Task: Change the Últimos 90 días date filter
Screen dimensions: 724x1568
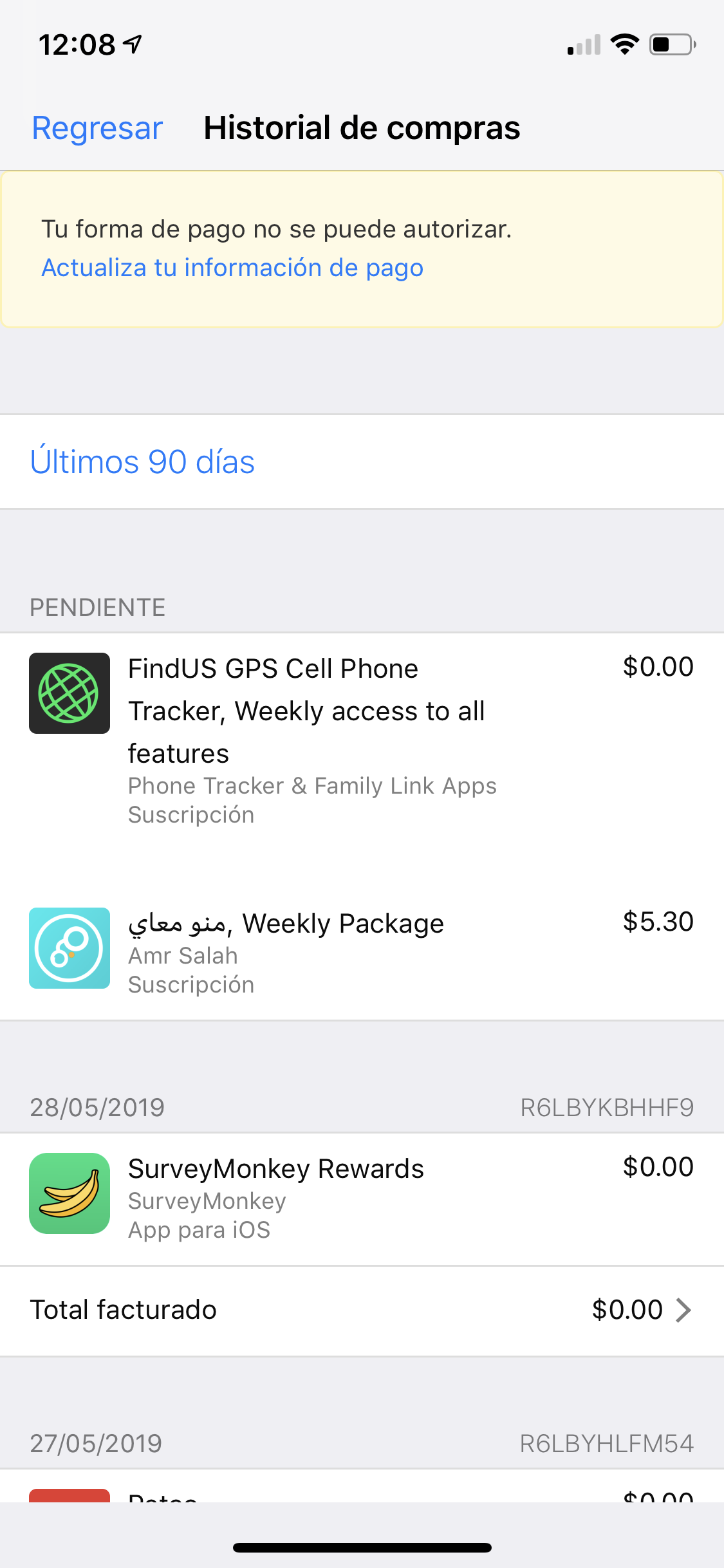Action: point(142,462)
